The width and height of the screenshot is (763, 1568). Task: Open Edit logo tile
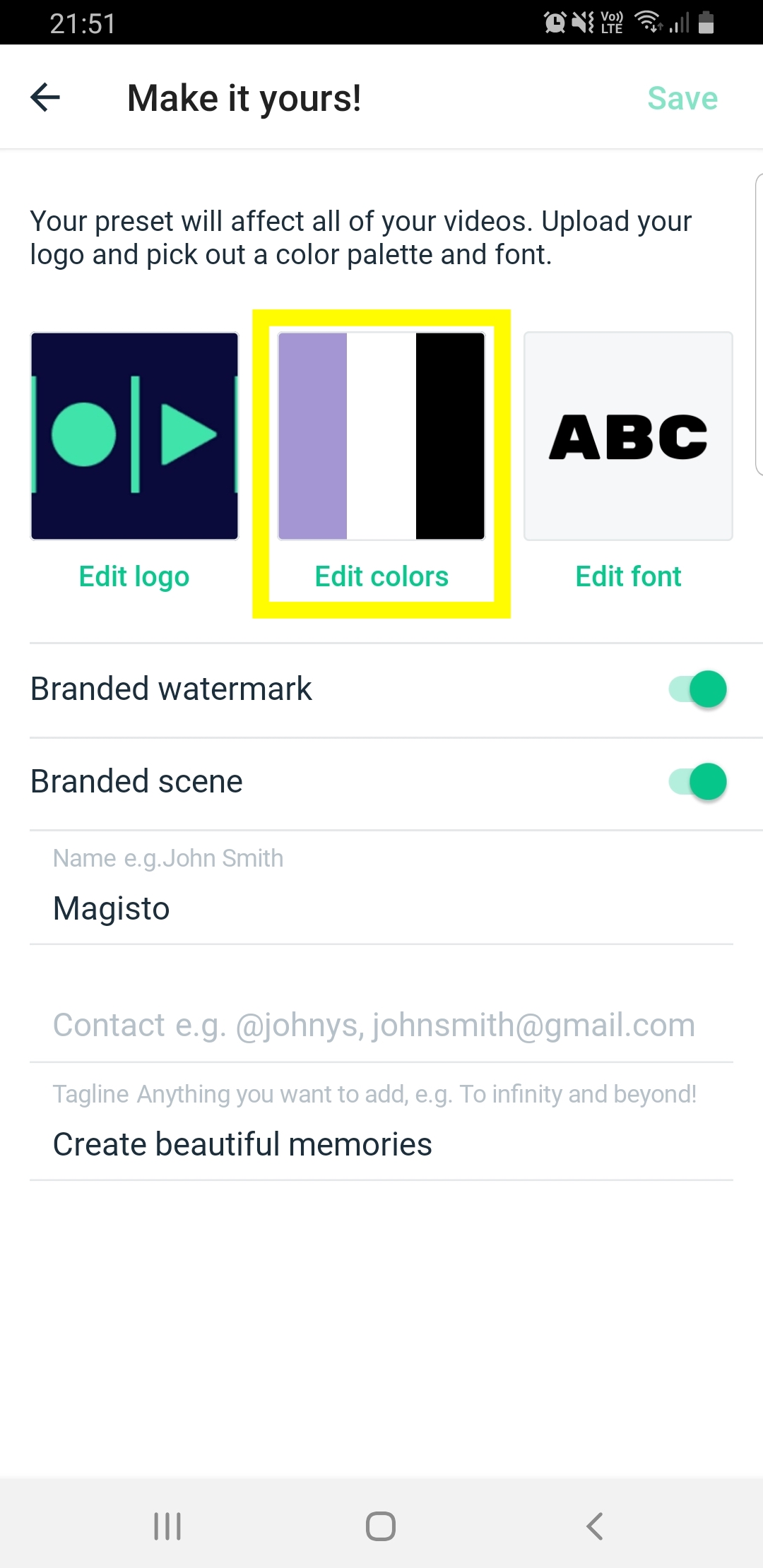tap(134, 461)
